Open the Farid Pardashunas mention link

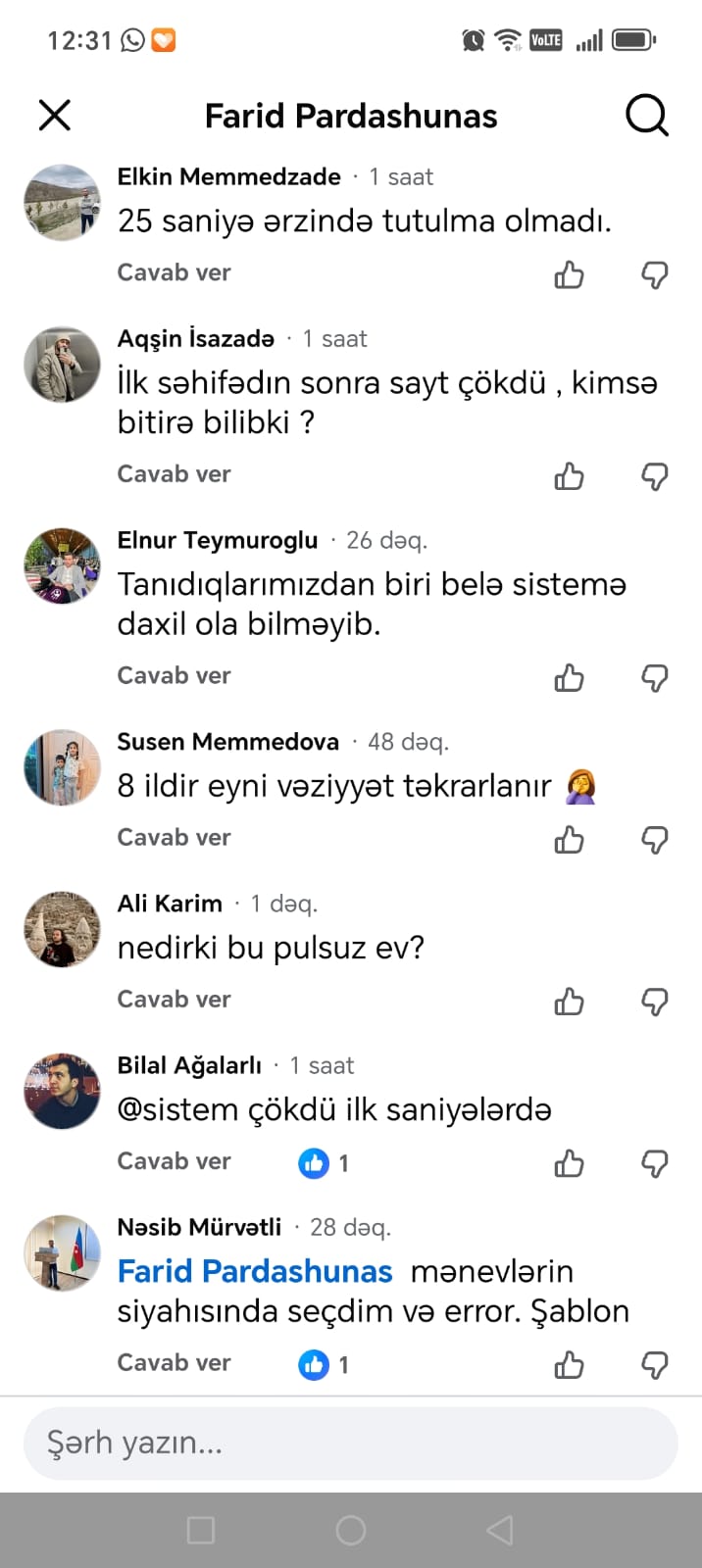[255, 1271]
